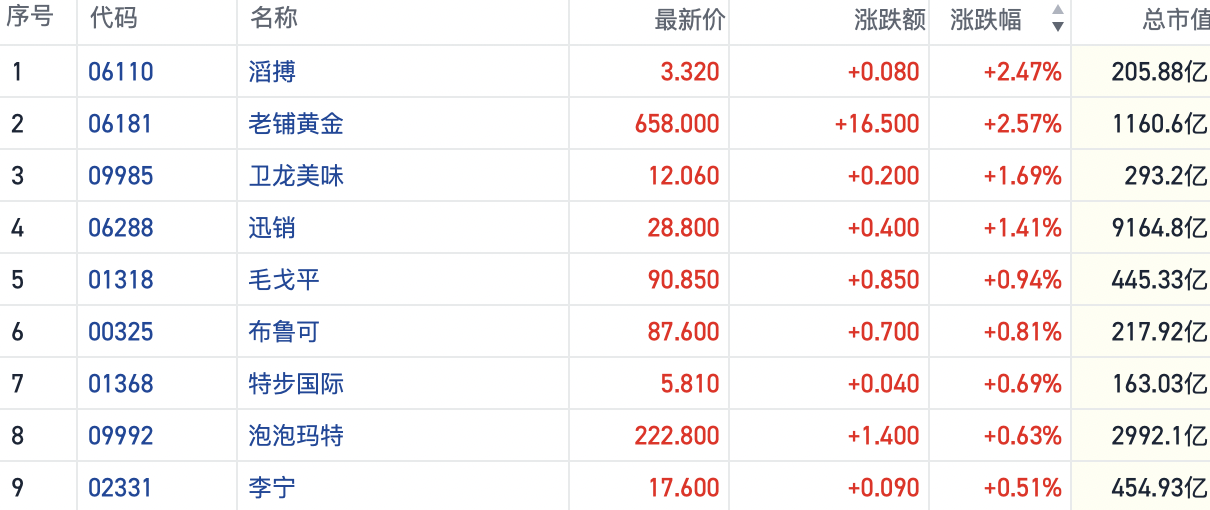Viewport: 1210px width, 510px height.
Task: Open stock 老铺黄金 details
Action: coord(296,124)
